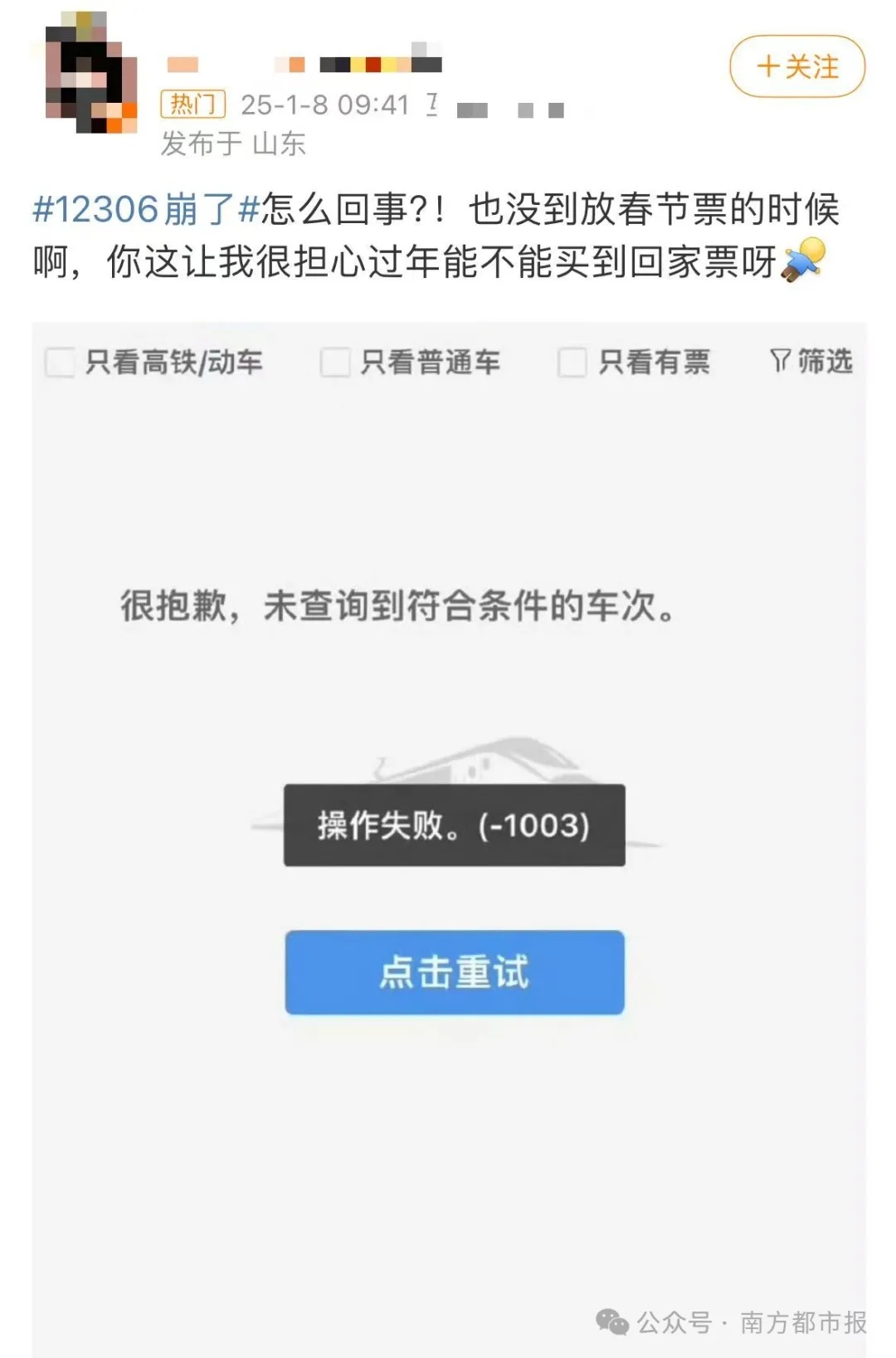
Task: View the poster's profile avatar
Action: tap(90, 73)
